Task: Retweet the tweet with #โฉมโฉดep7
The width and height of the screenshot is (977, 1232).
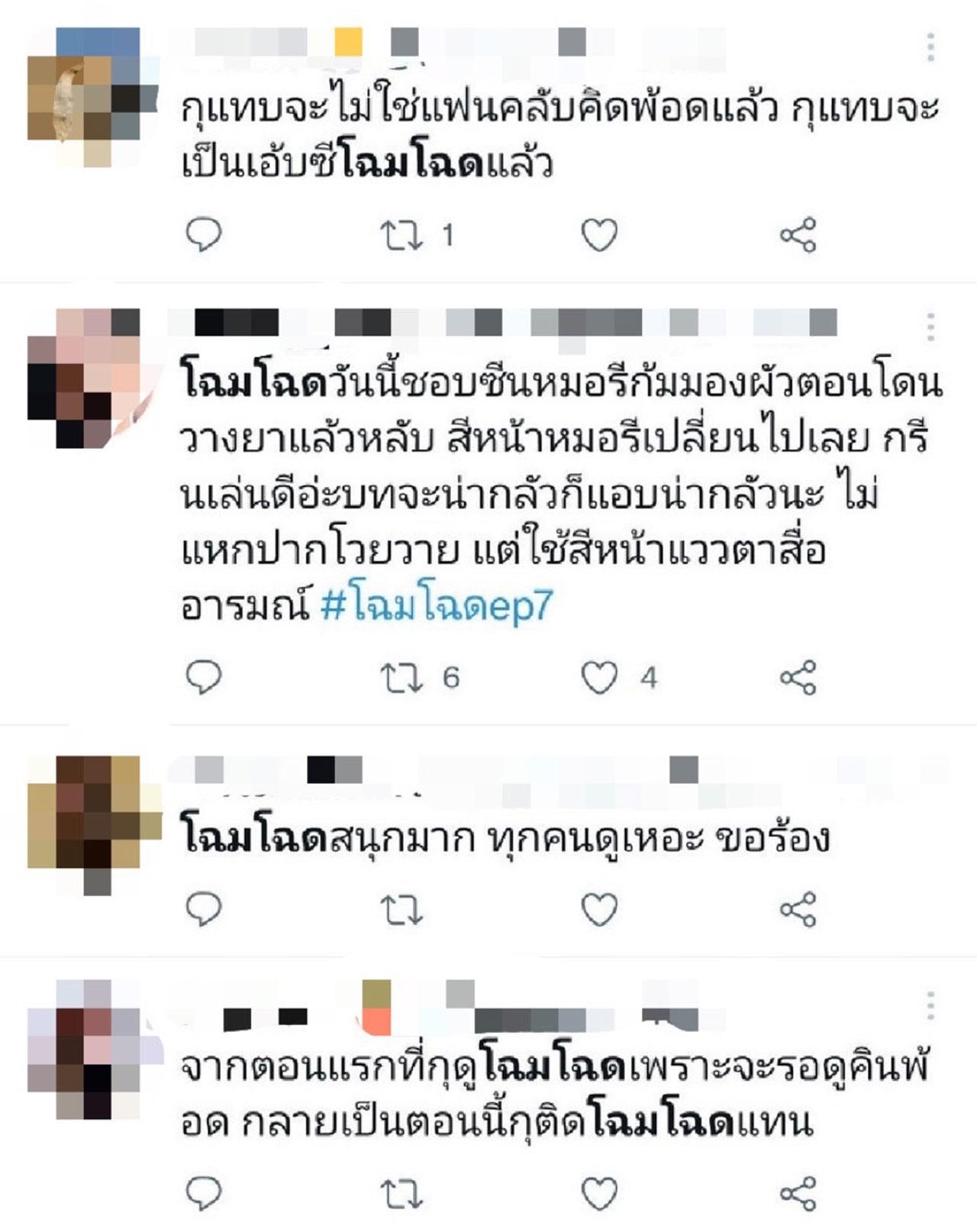Action: (x=401, y=678)
